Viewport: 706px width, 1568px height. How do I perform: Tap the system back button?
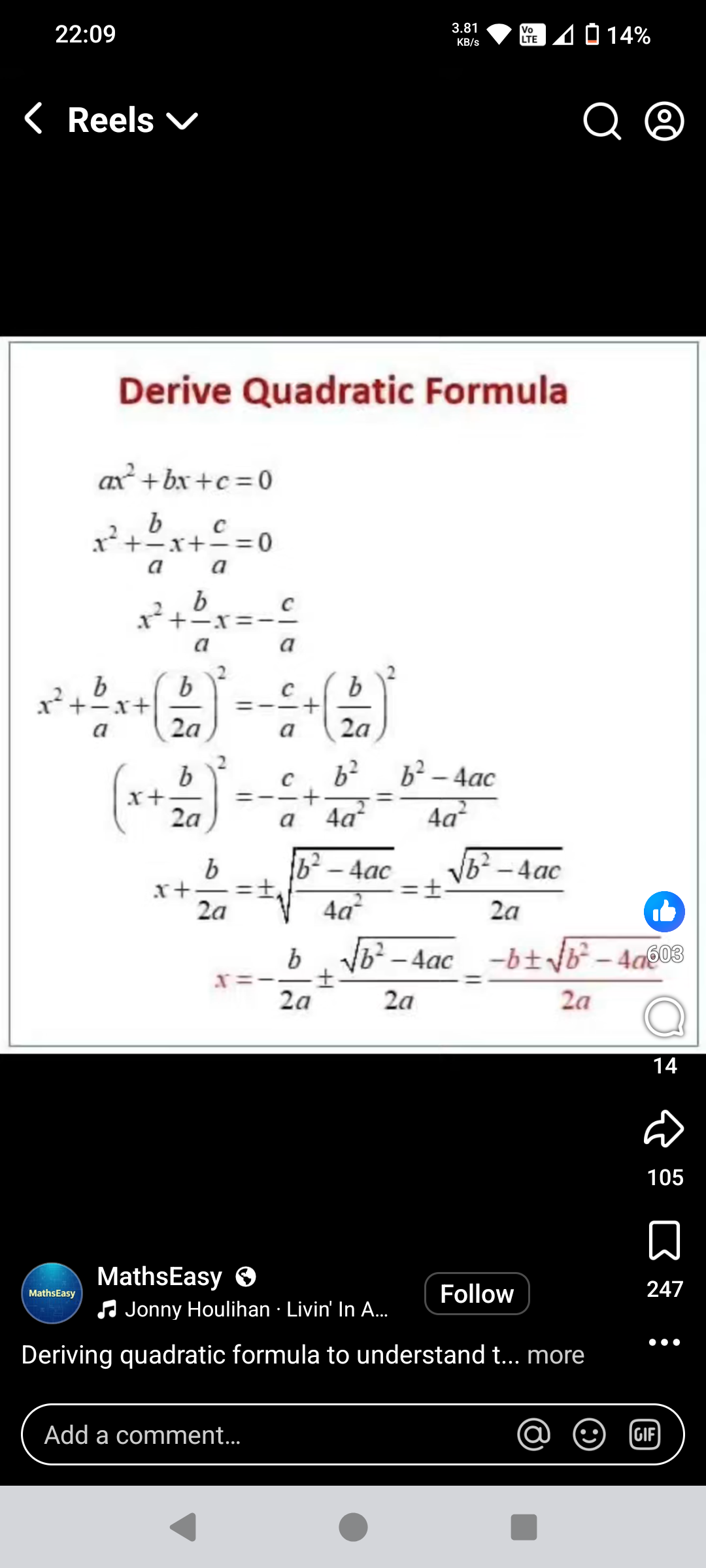[x=183, y=1527]
